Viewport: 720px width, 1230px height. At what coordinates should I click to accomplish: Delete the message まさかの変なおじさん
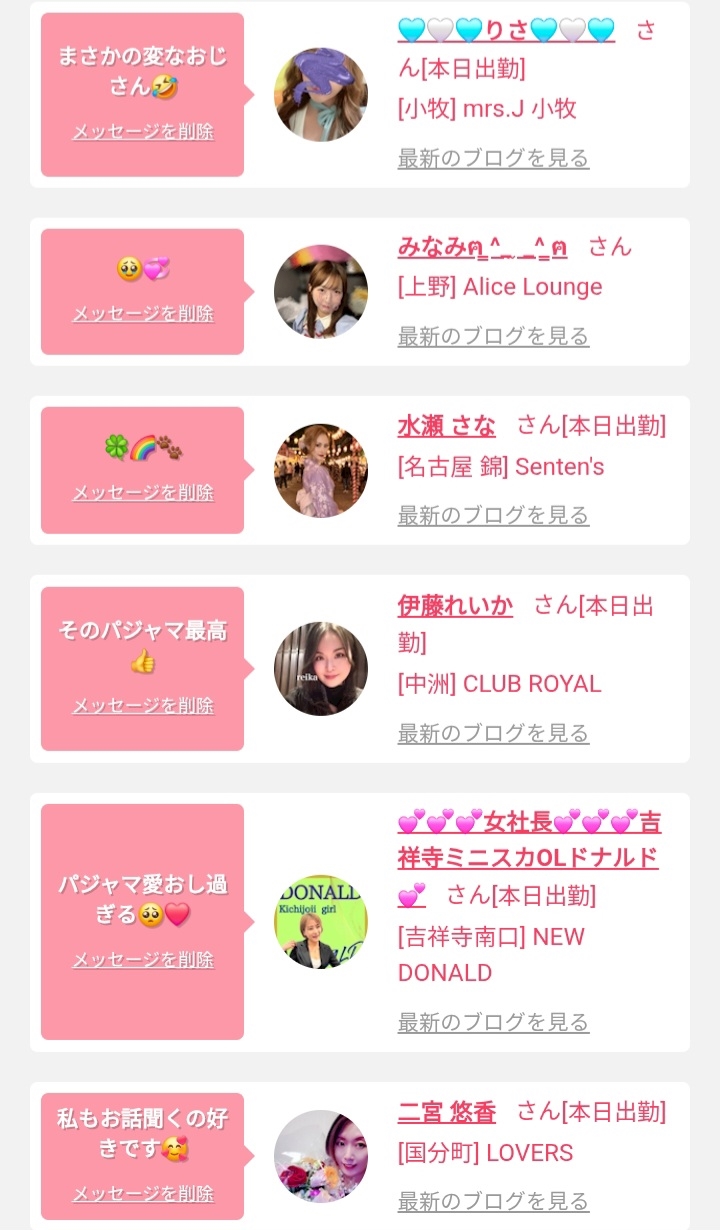click(x=143, y=132)
